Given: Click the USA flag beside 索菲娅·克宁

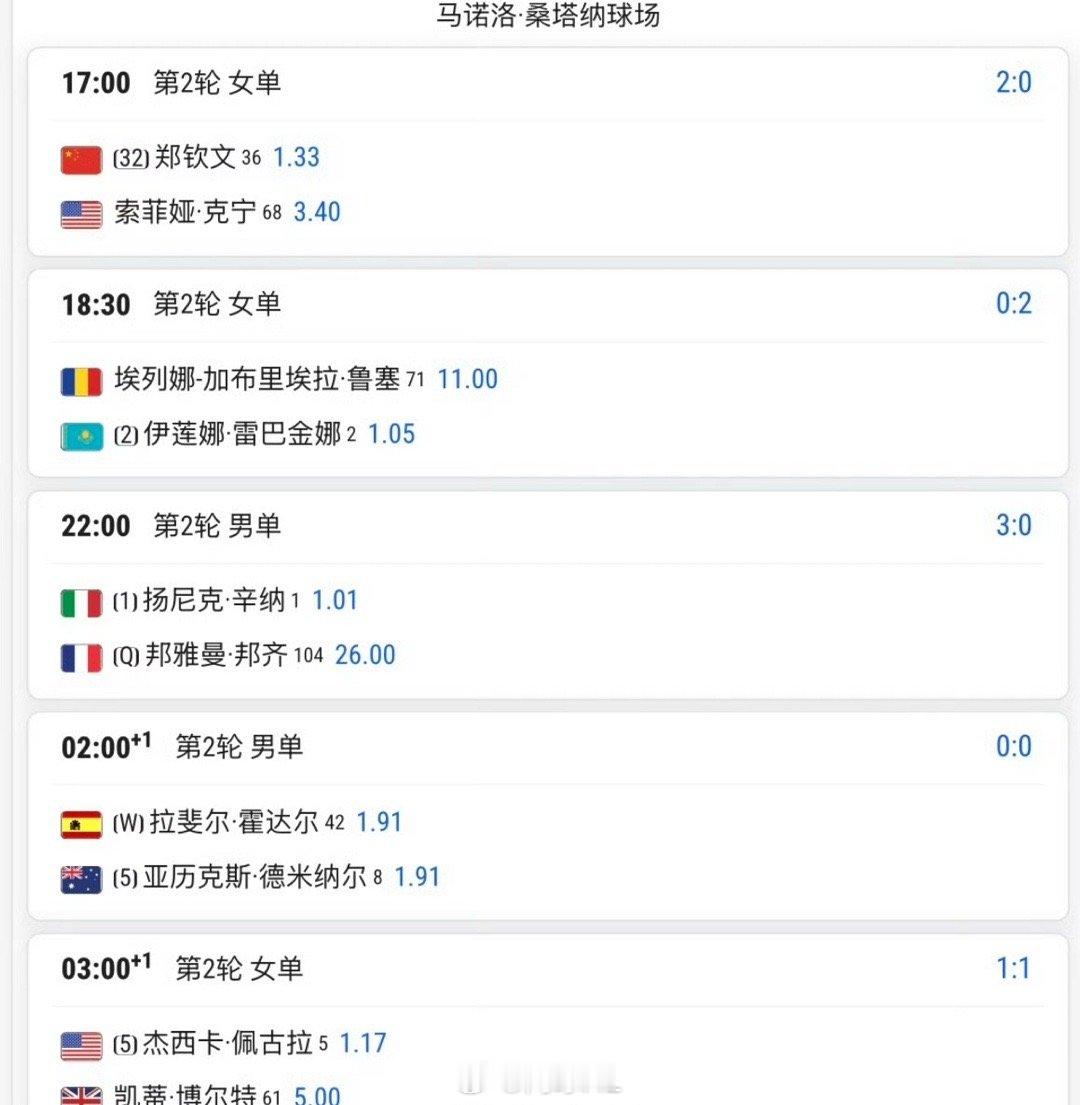Looking at the screenshot, I should (x=80, y=212).
